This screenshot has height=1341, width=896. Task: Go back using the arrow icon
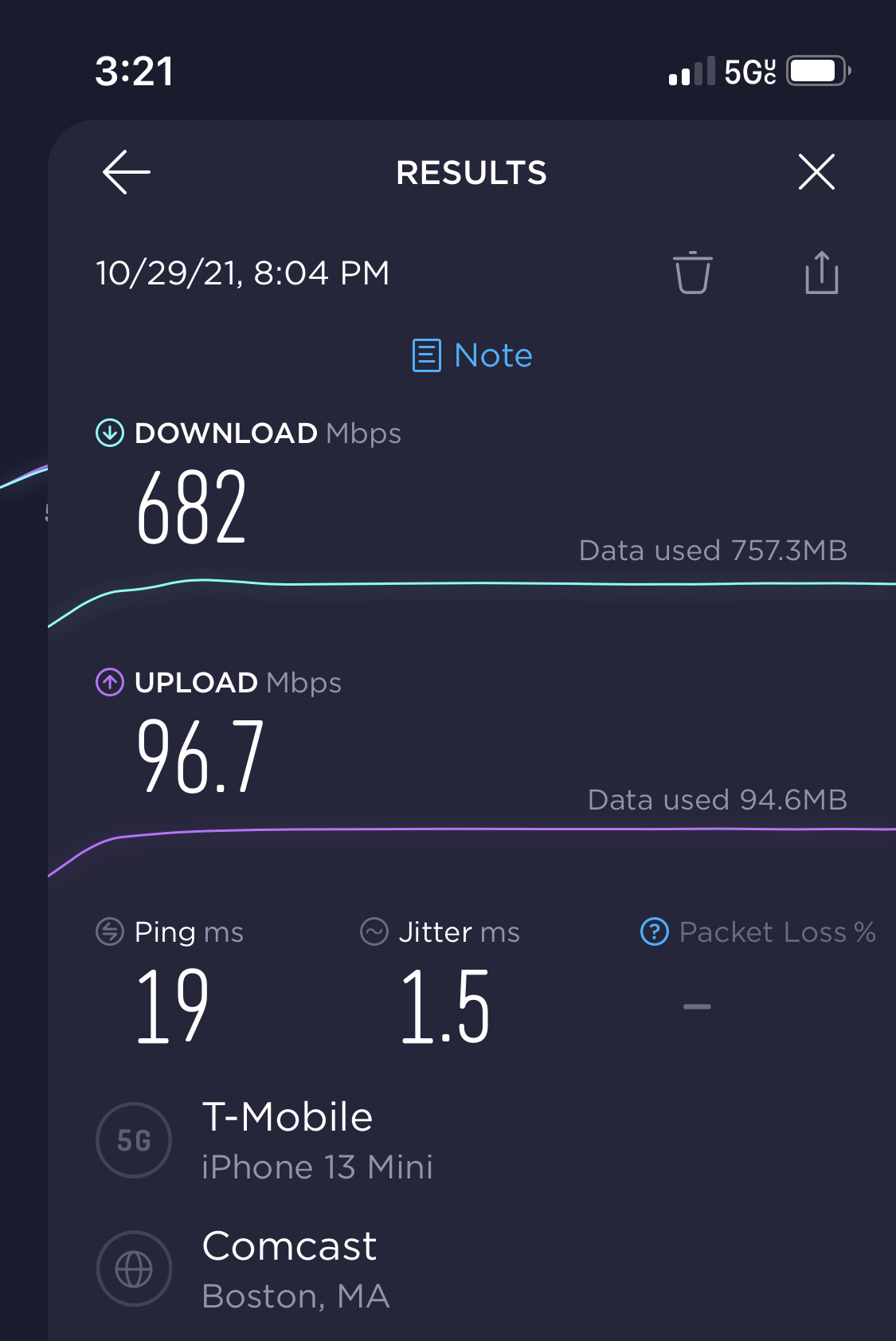point(127,172)
